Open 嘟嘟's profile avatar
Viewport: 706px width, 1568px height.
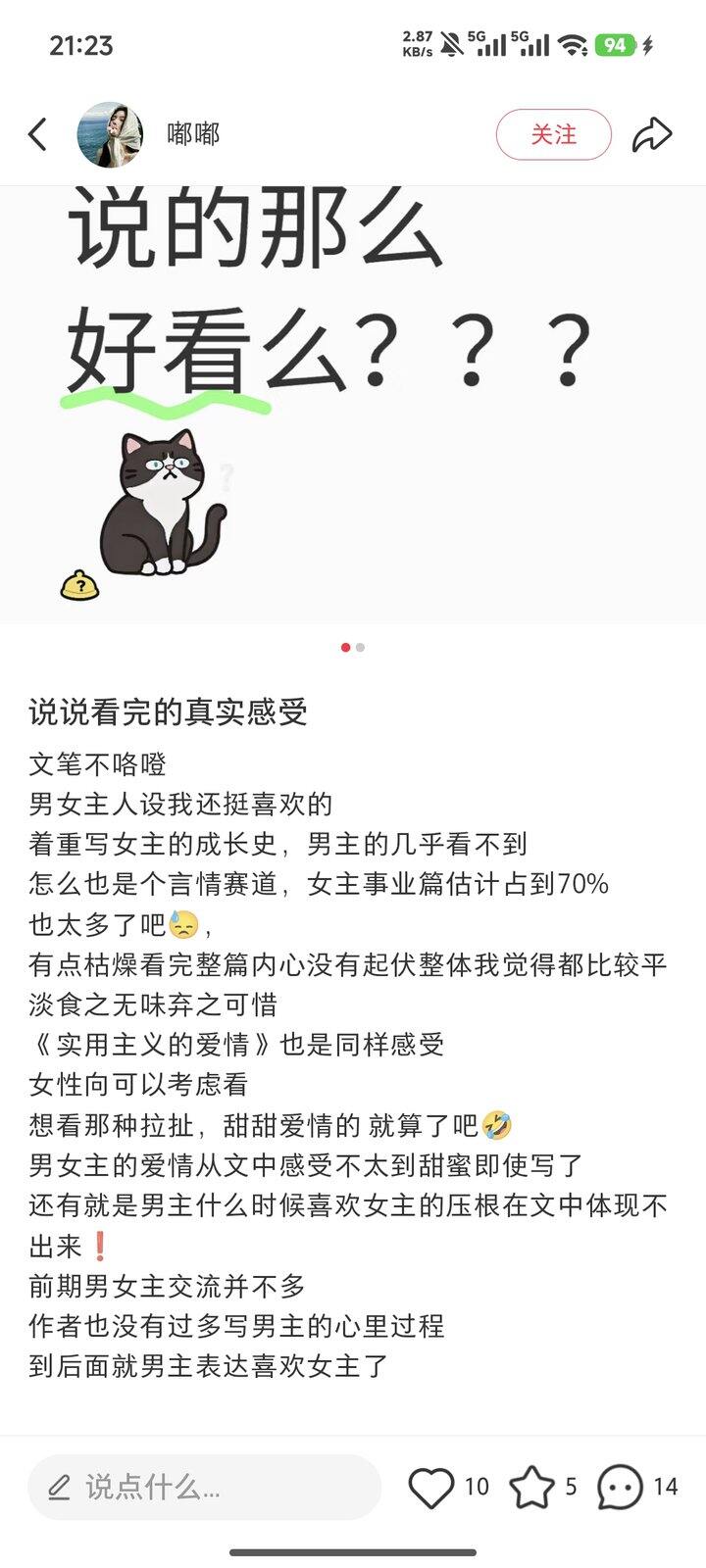110,134
